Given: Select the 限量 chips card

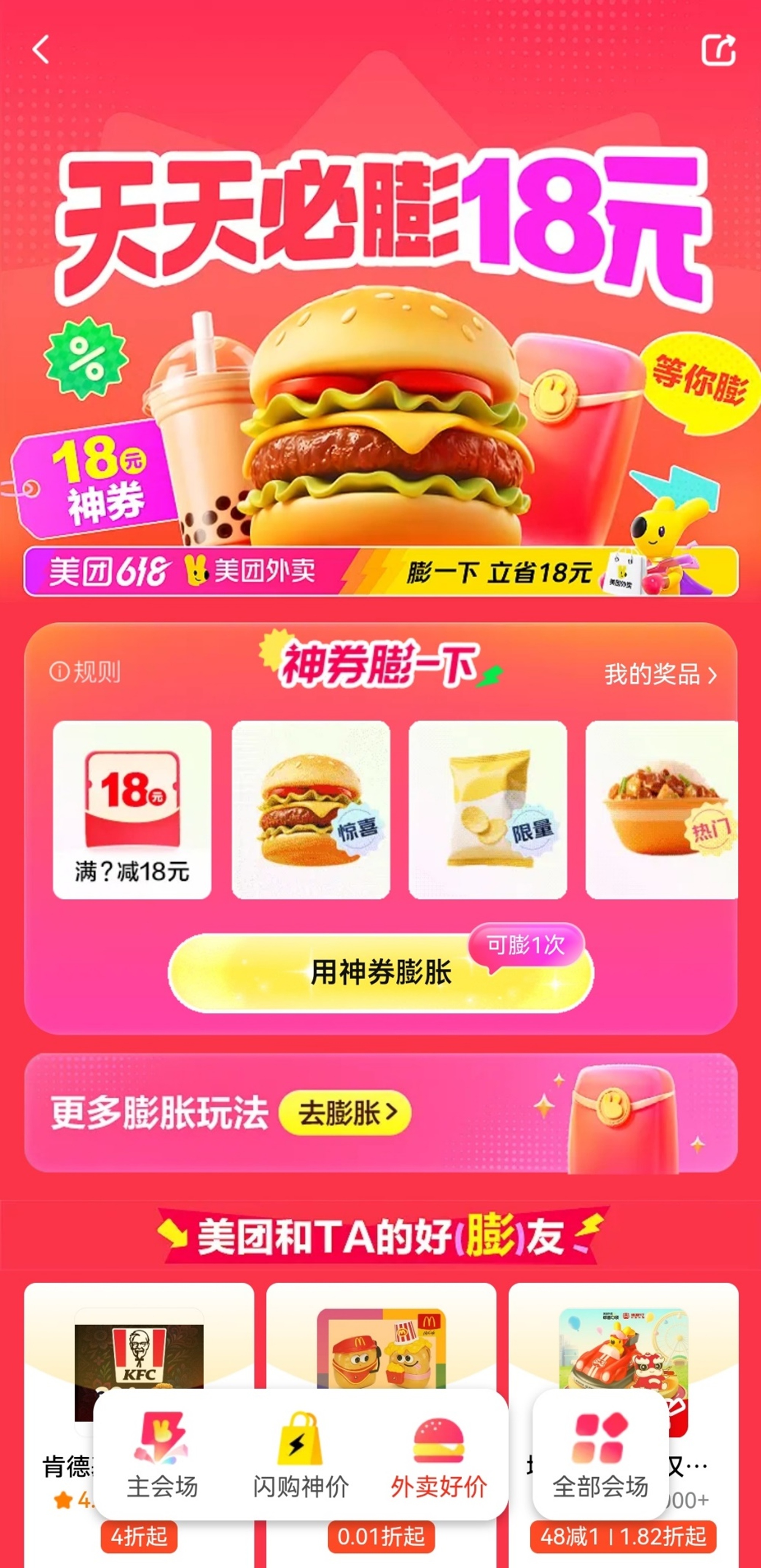Looking at the screenshot, I should 488,810.
